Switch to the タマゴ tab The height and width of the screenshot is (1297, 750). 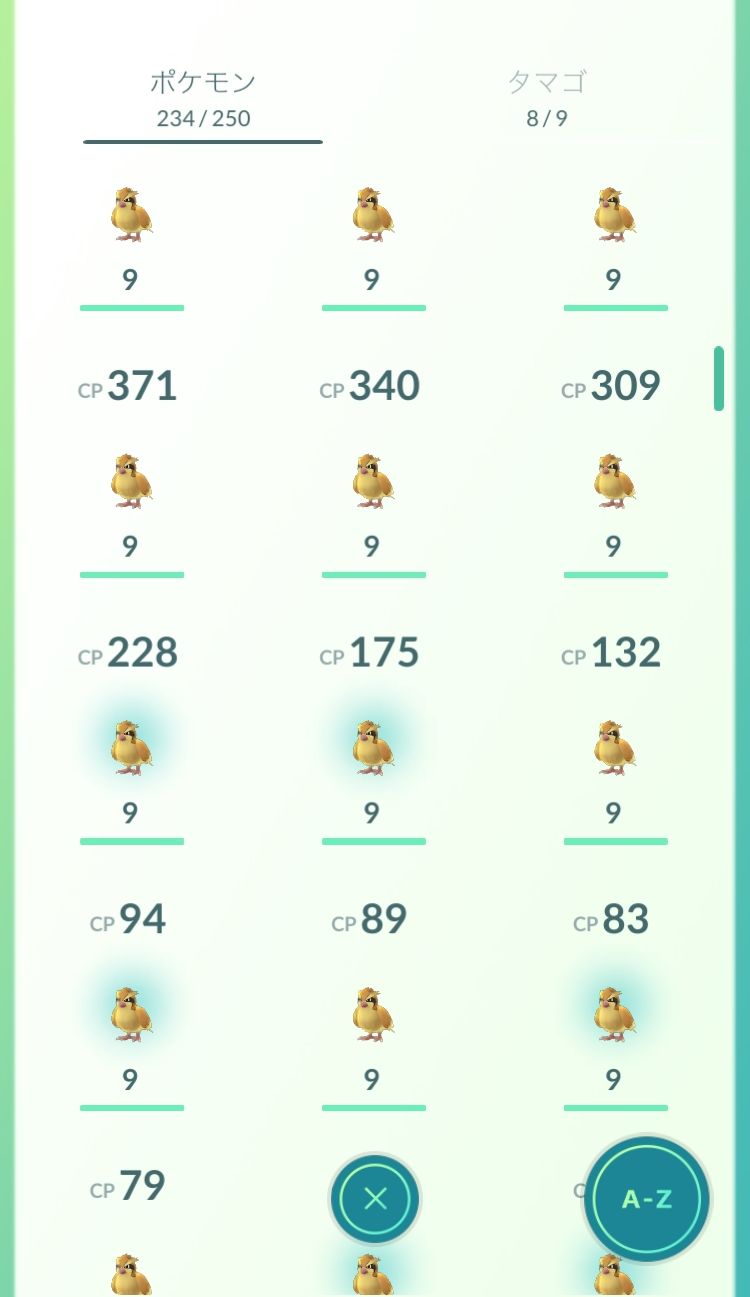[546, 98]
